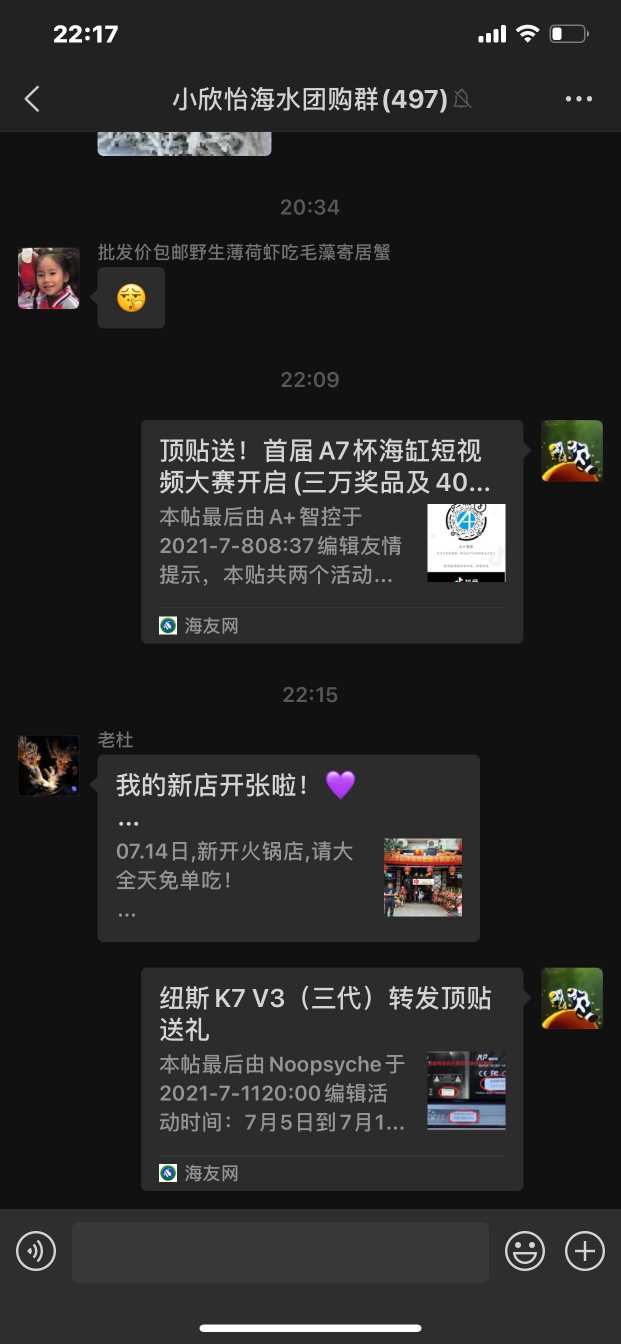Open the A7杯海缸短视频大赛 shared link
This screenshot has height=1344, width=621.
(331, 531)
